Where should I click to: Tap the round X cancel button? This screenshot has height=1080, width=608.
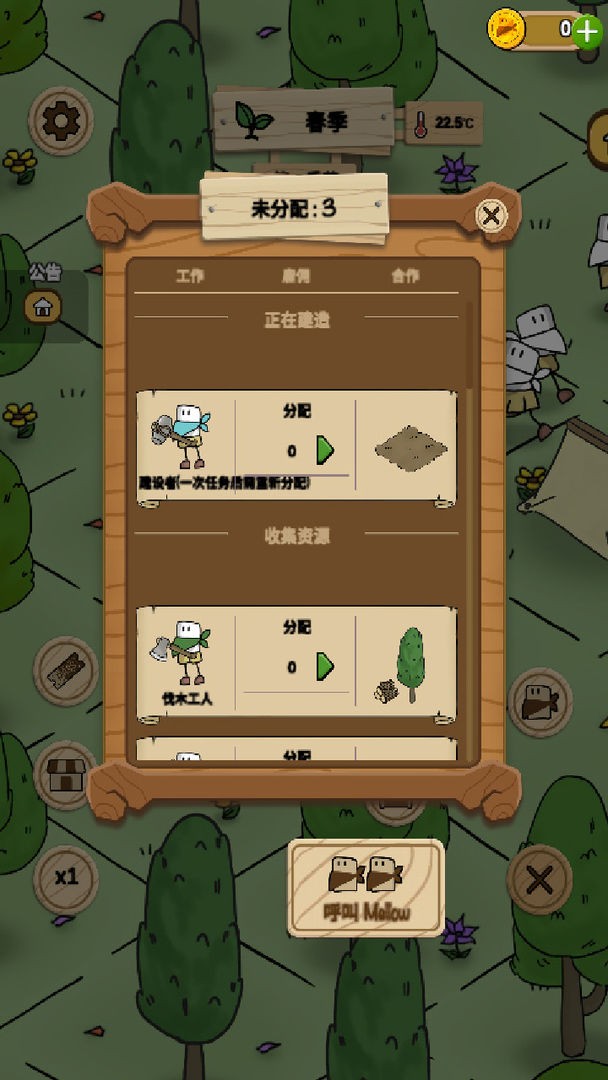(x=539, y=880)
